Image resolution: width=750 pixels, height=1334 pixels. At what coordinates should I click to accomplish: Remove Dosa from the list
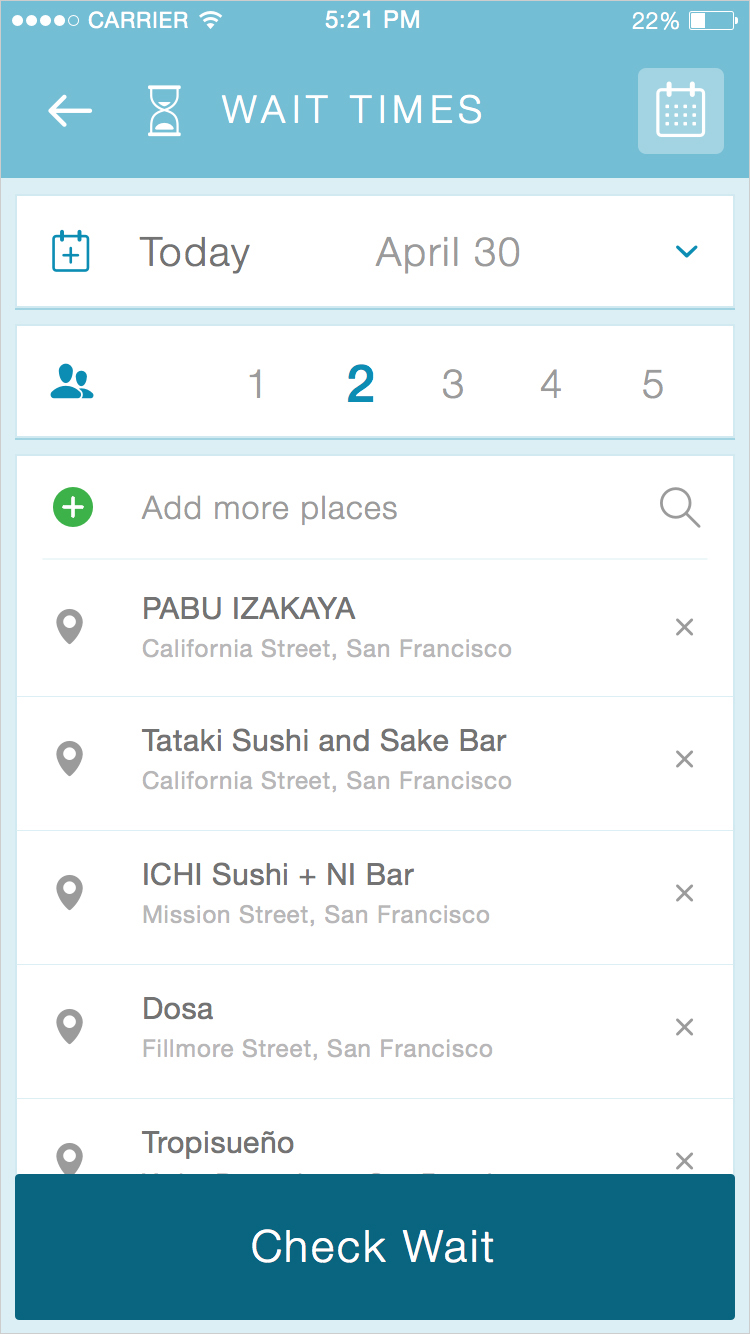[685, 1027]
